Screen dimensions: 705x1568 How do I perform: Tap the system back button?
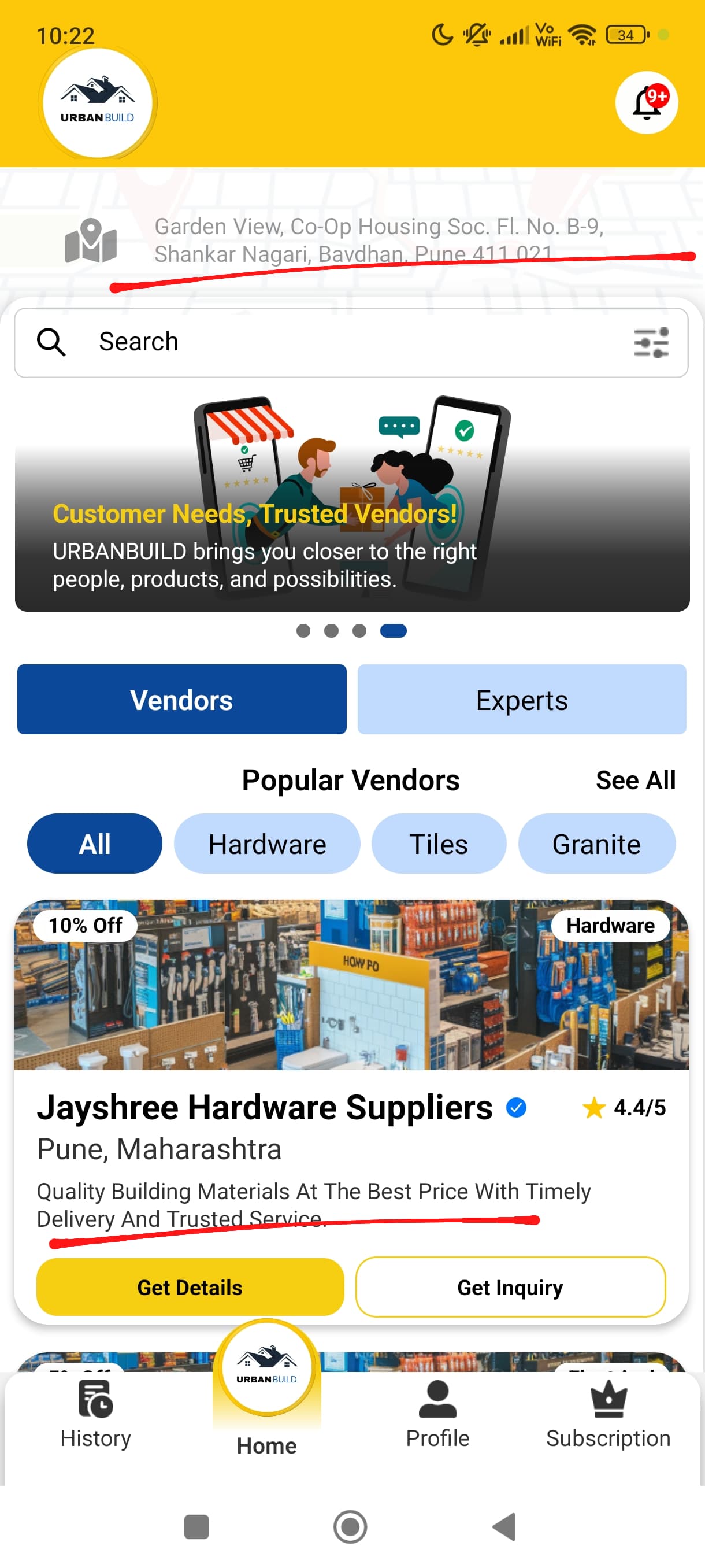coord(504,1526)
